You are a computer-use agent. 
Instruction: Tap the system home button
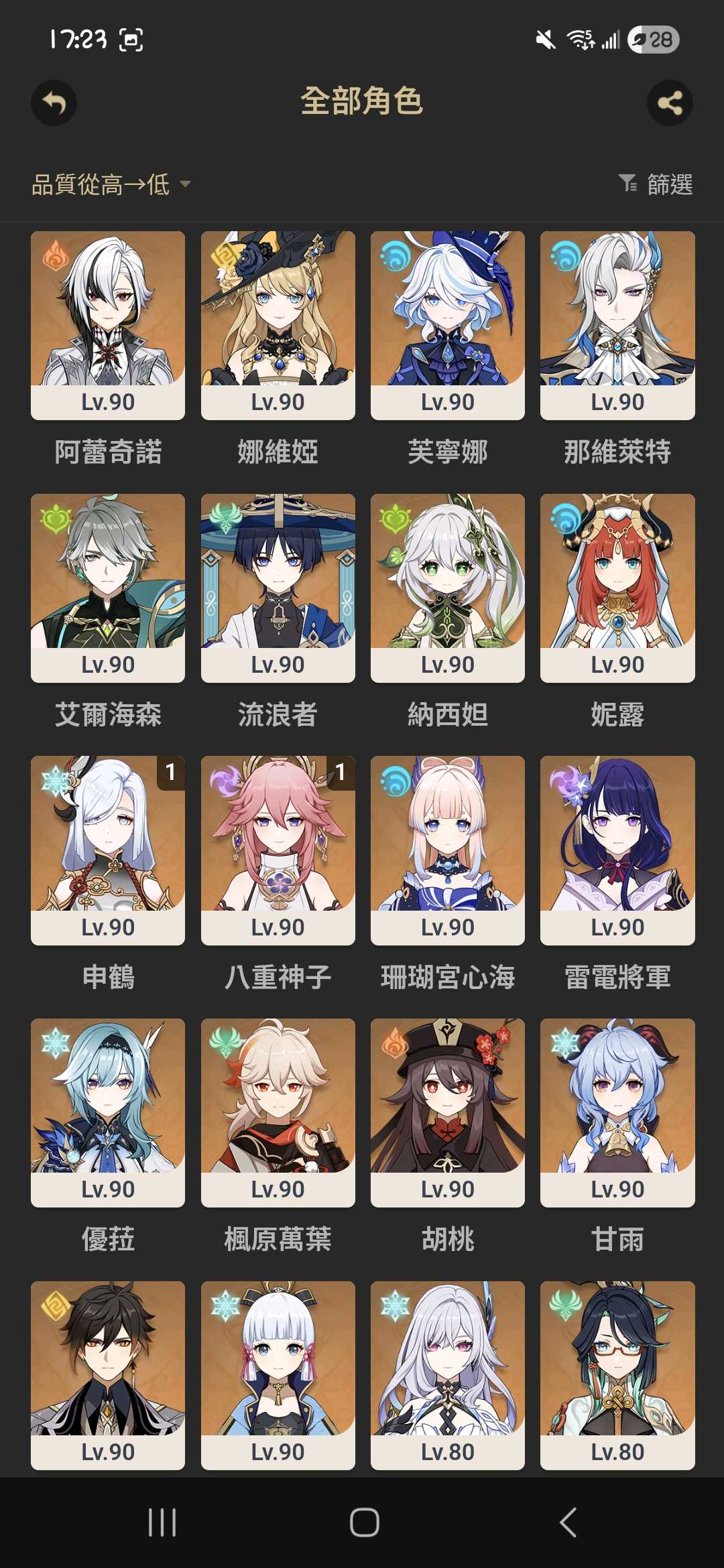(x=364, y=1522)
